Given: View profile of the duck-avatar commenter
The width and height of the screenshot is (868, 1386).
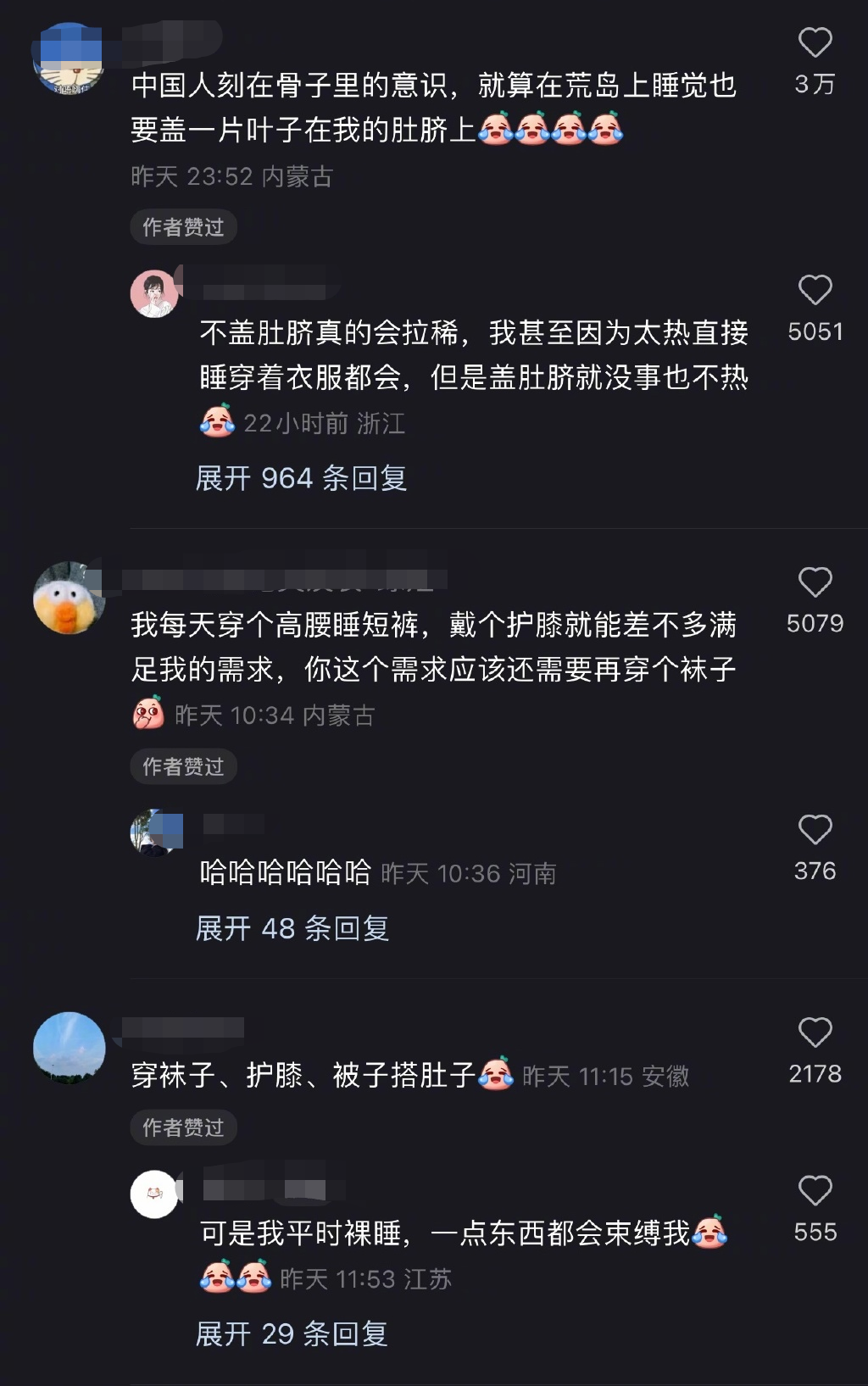Looking at the screenshot, I should click(68, 598).
